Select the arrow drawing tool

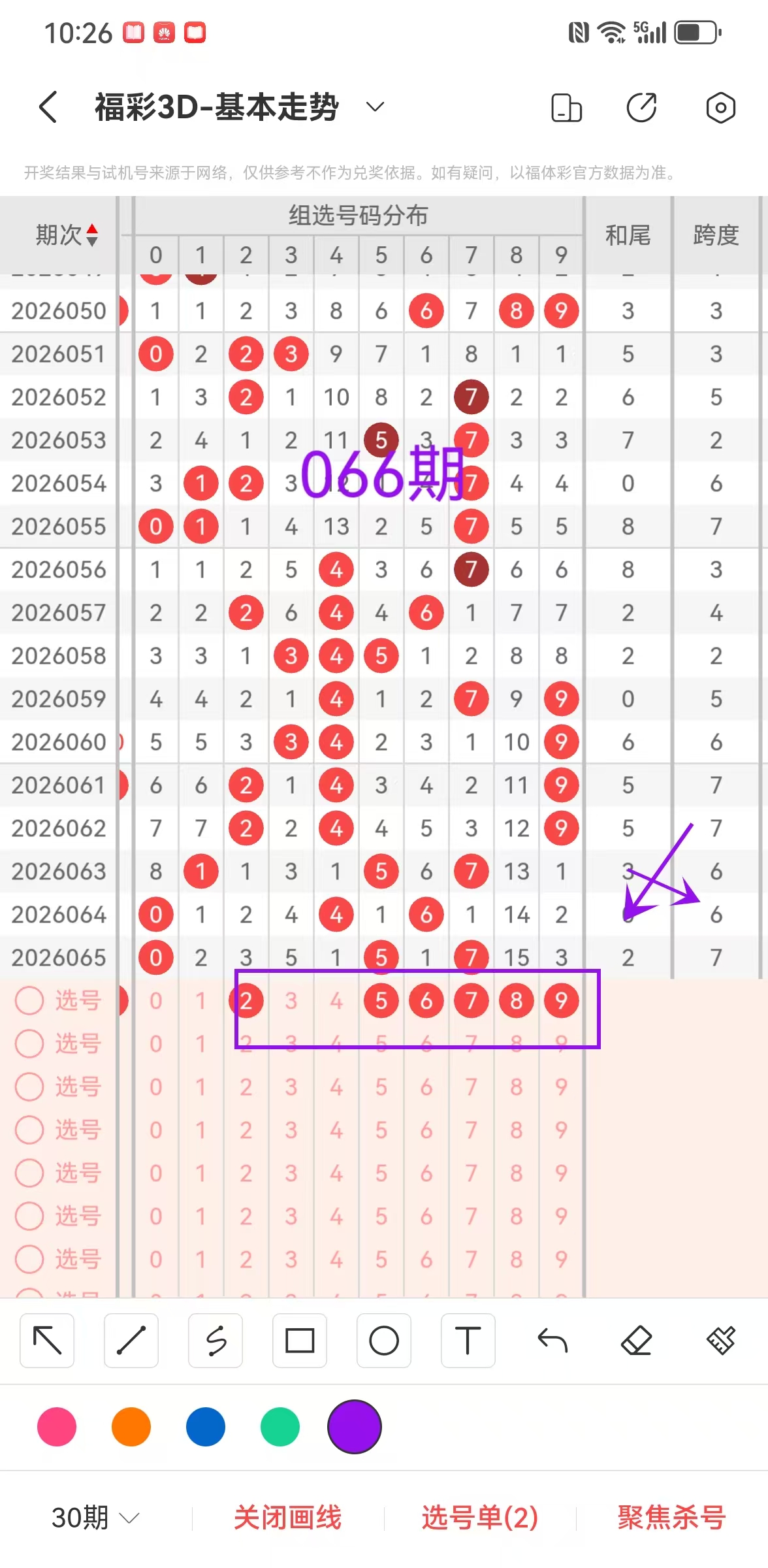(47, 1341)
